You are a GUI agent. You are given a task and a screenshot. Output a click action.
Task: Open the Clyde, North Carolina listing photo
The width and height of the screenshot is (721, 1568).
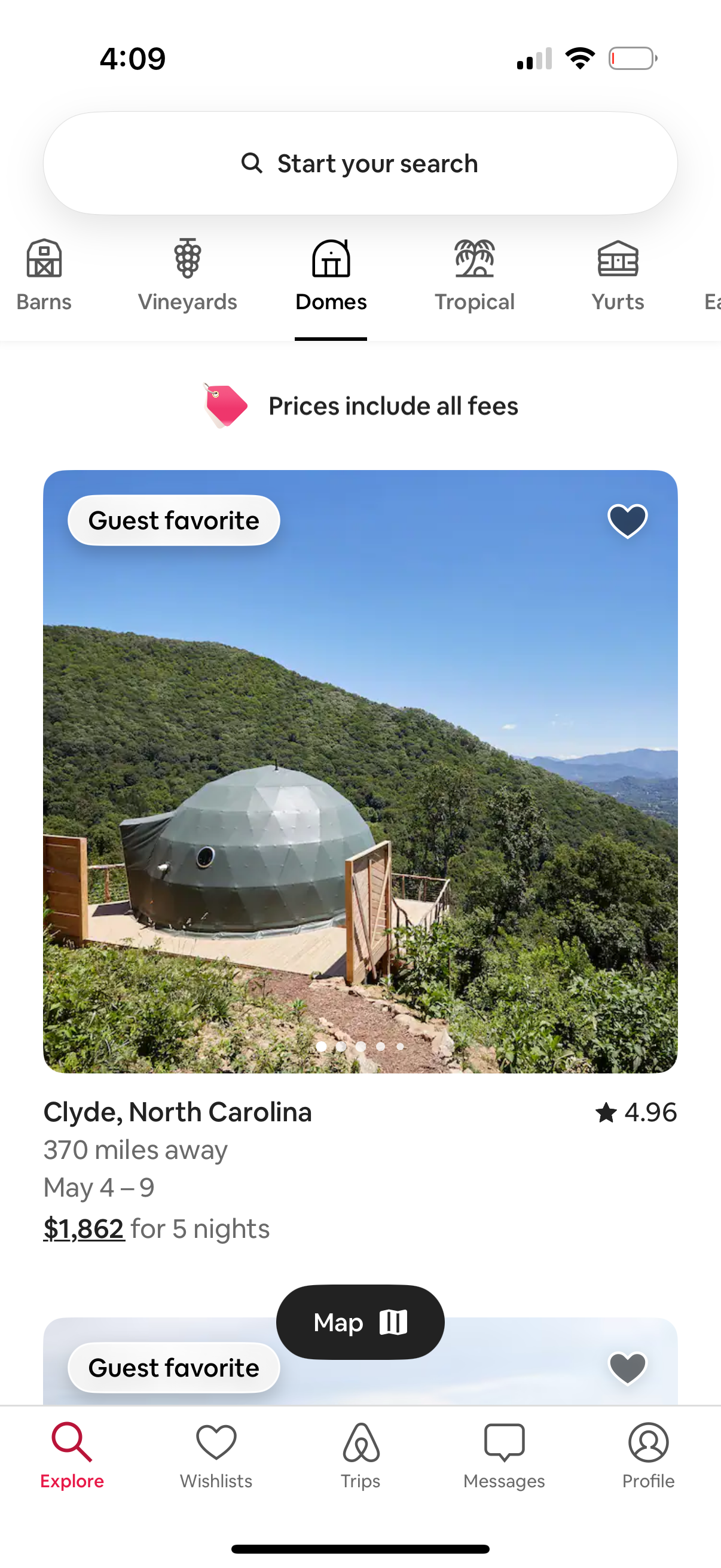click(x=360, y=773)
